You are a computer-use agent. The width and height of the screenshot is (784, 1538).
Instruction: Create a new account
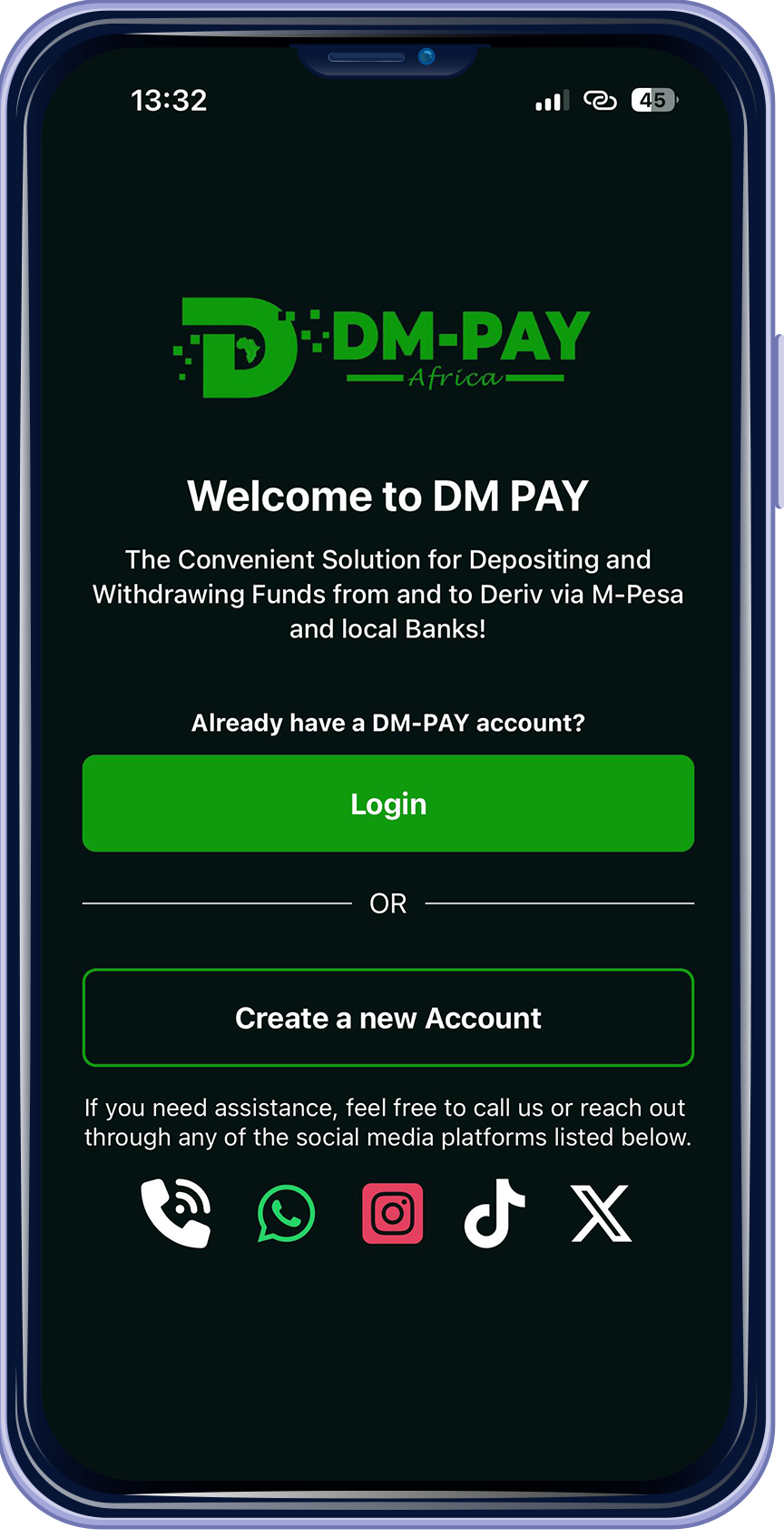387,1018
